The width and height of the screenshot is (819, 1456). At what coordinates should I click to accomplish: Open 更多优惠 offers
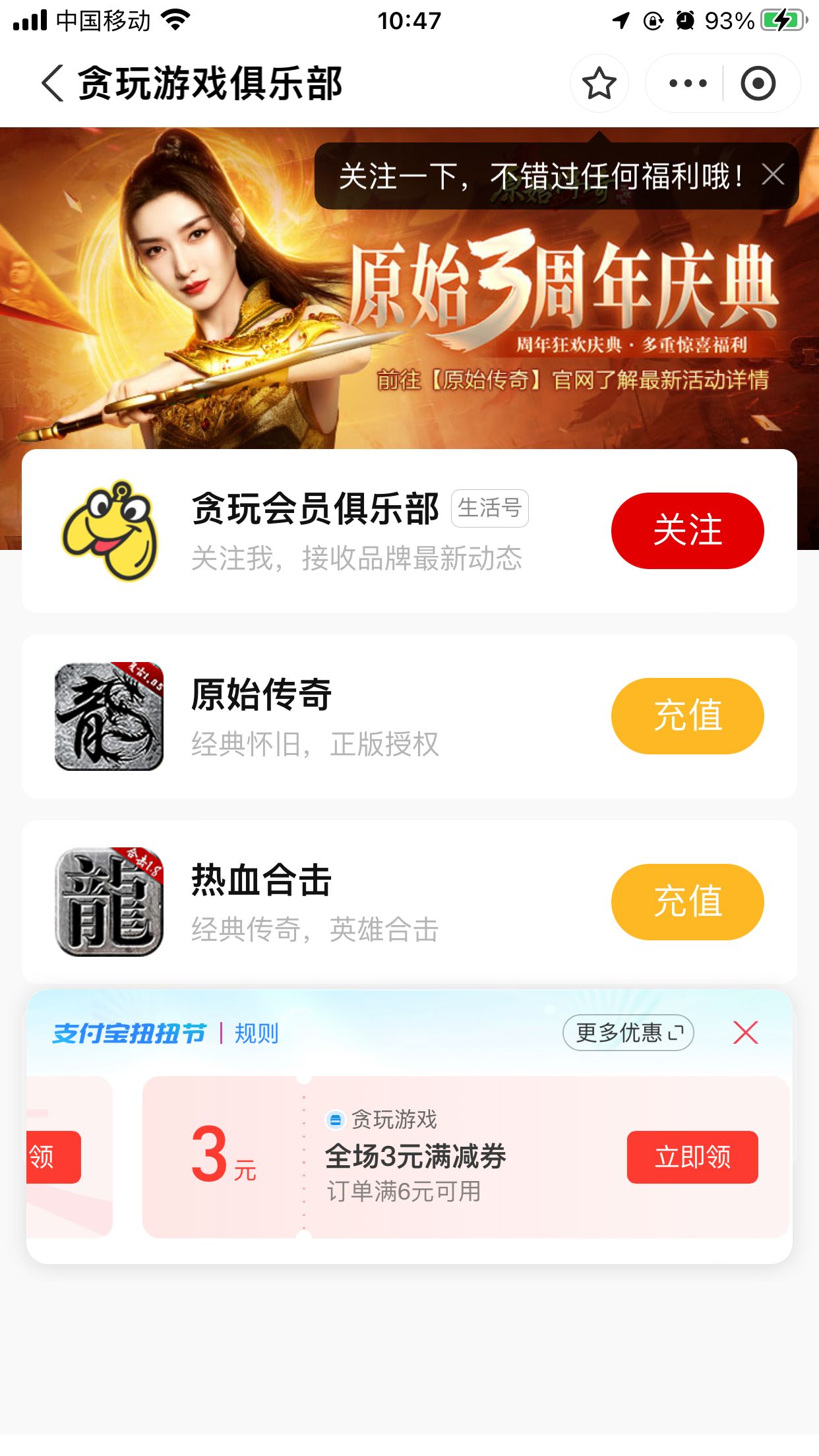(x=628, y=1033)
